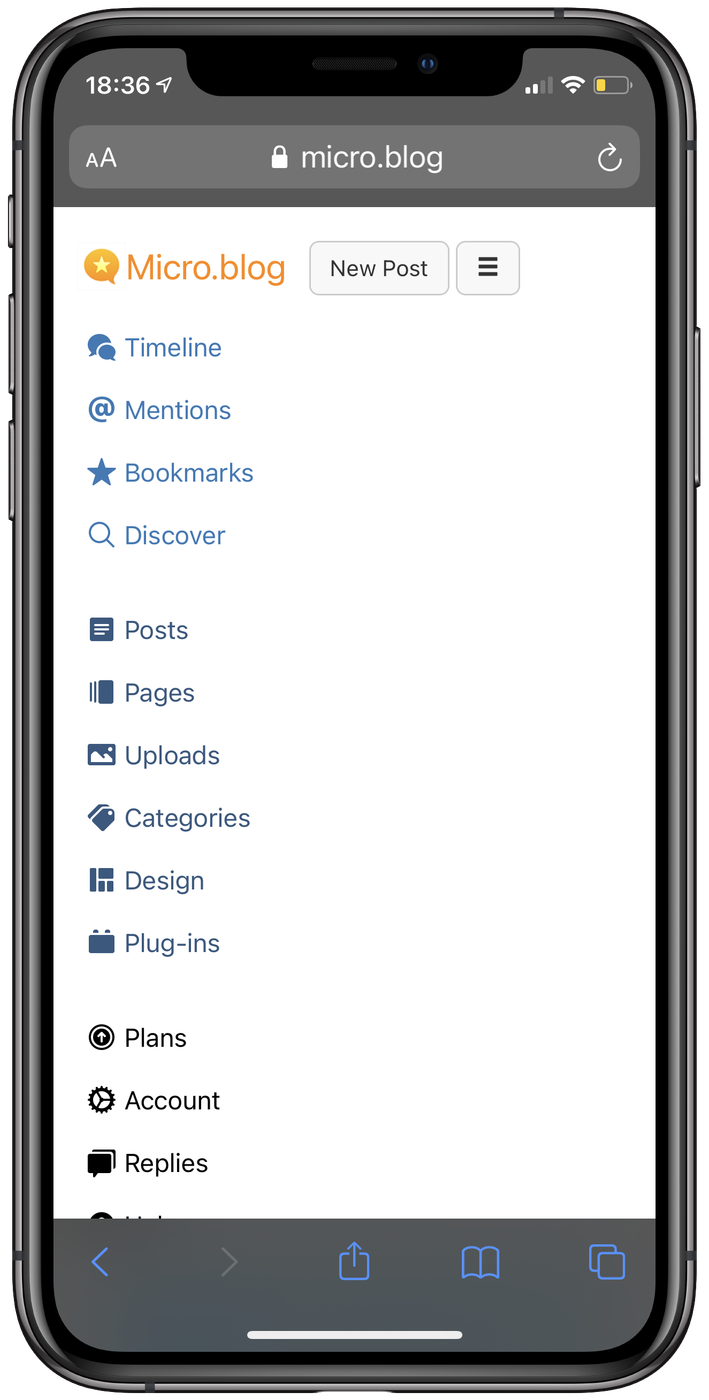Open Uploads
The image size is (709, 1400).
pyautogui.click(x=171, y=756)
